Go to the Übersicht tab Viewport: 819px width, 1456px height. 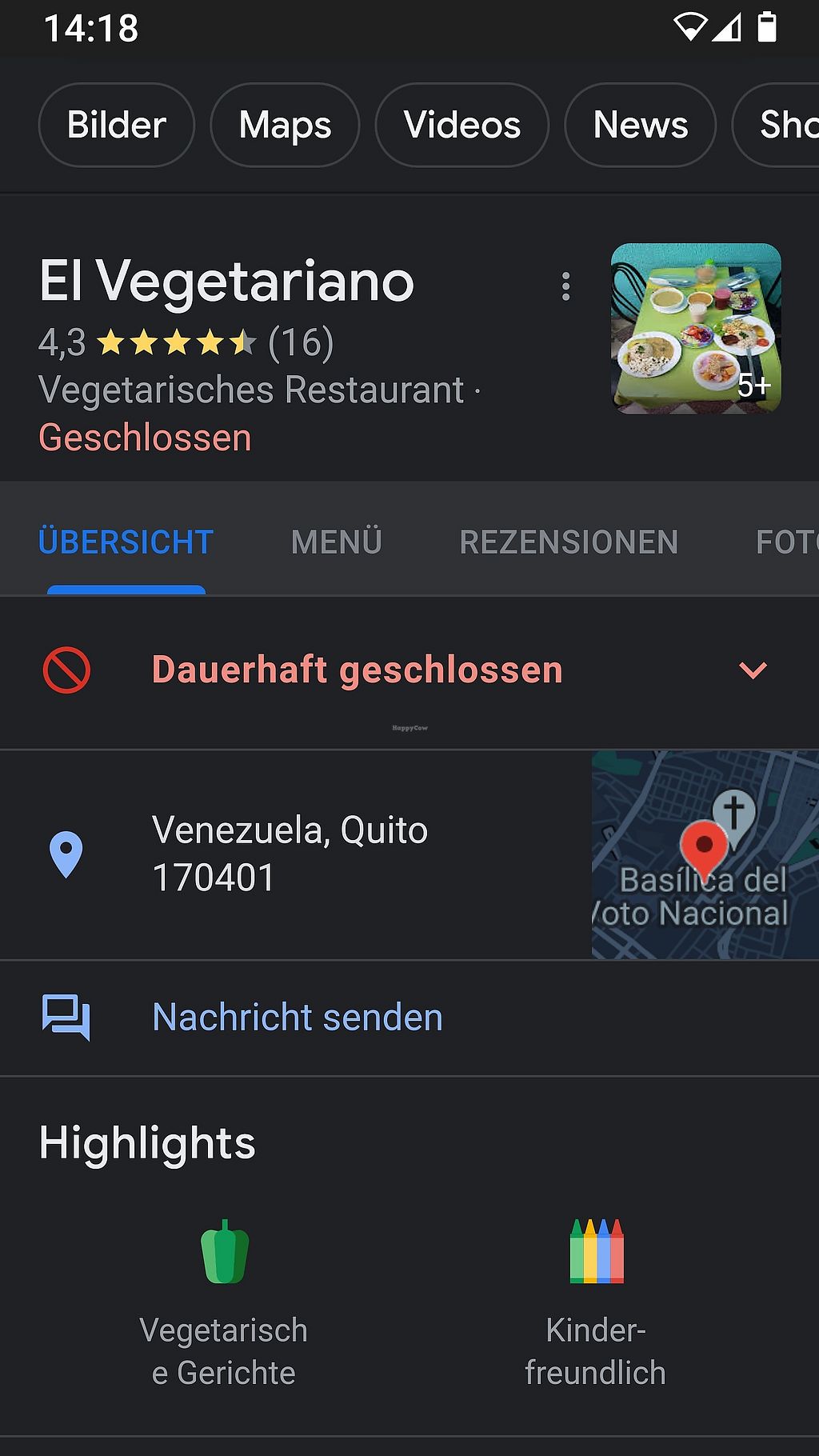pos(126,542)
